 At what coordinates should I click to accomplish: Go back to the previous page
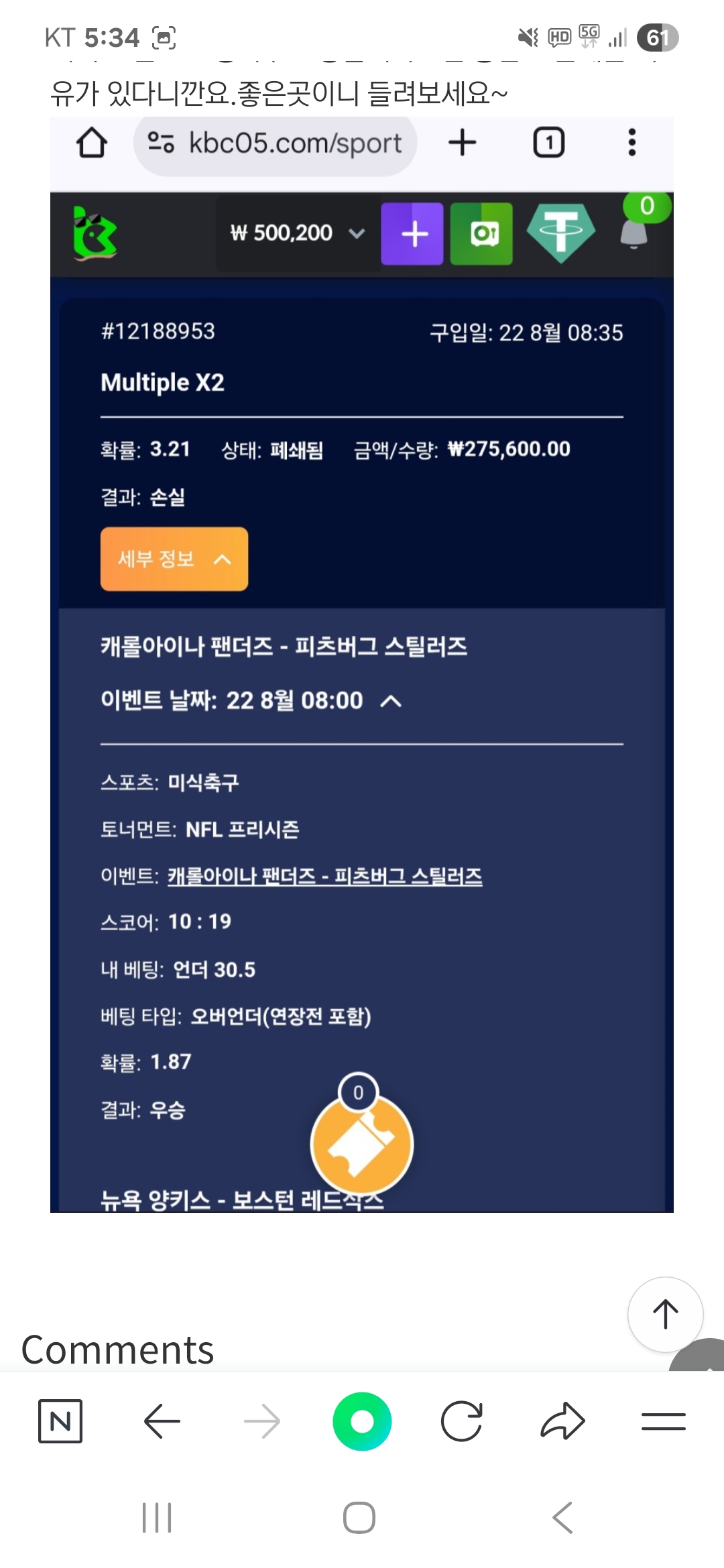click(162, 1421)
